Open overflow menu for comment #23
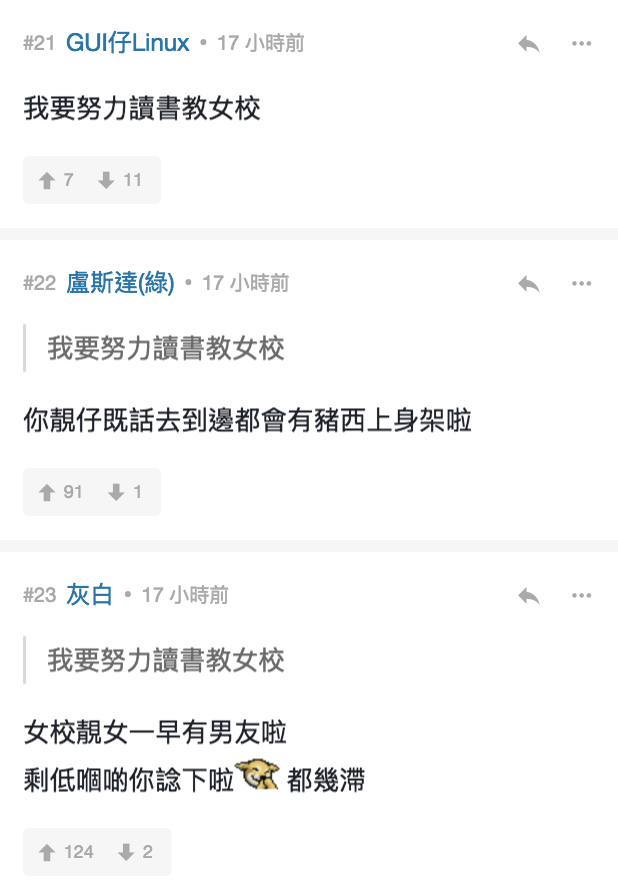 581,596
